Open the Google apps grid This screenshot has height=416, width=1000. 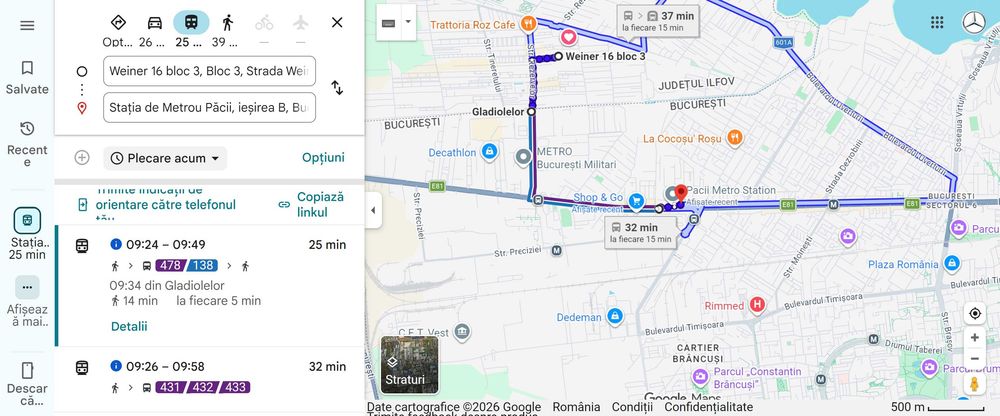coord(937,23)
